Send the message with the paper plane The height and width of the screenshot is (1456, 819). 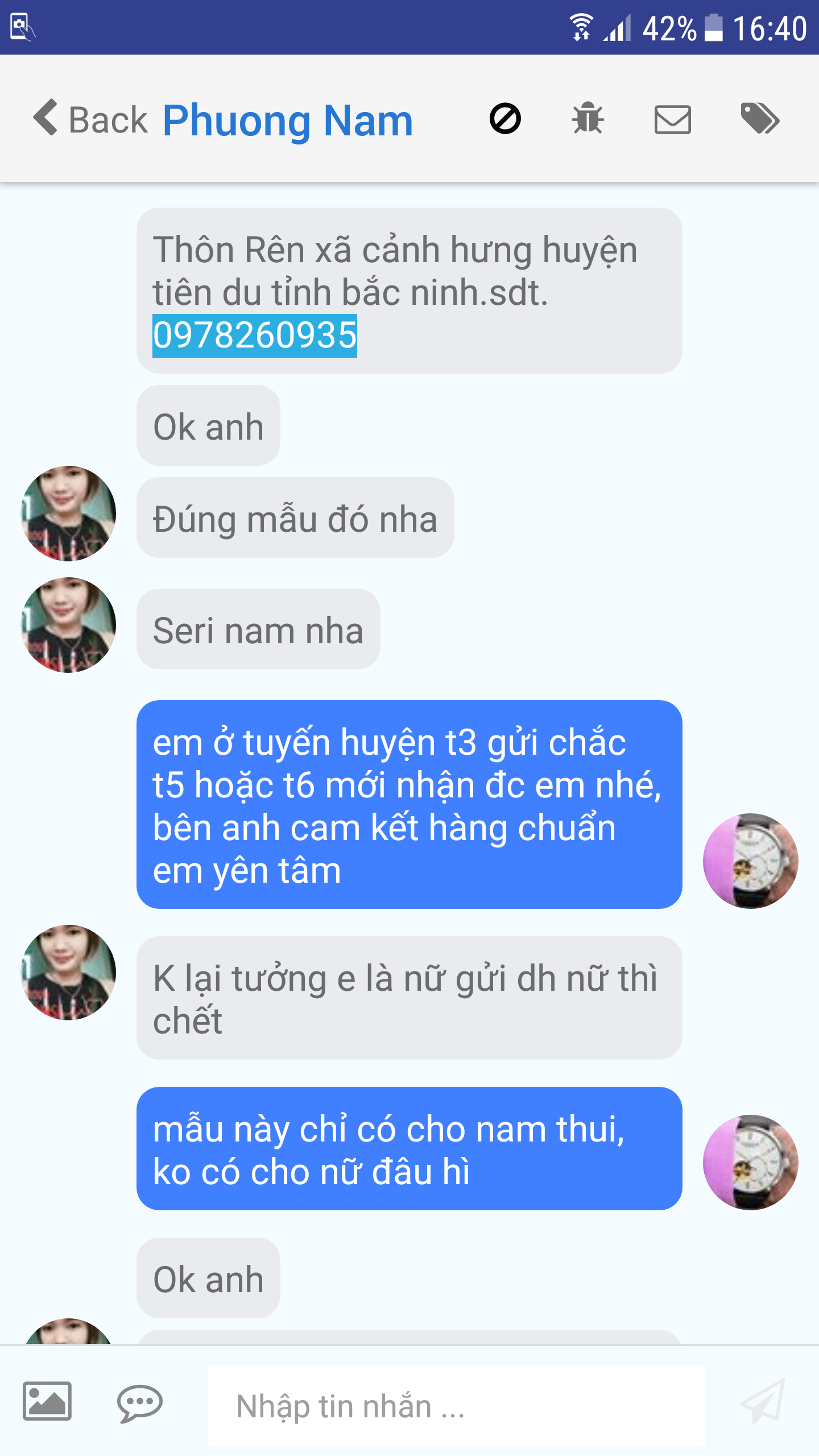762,1402
